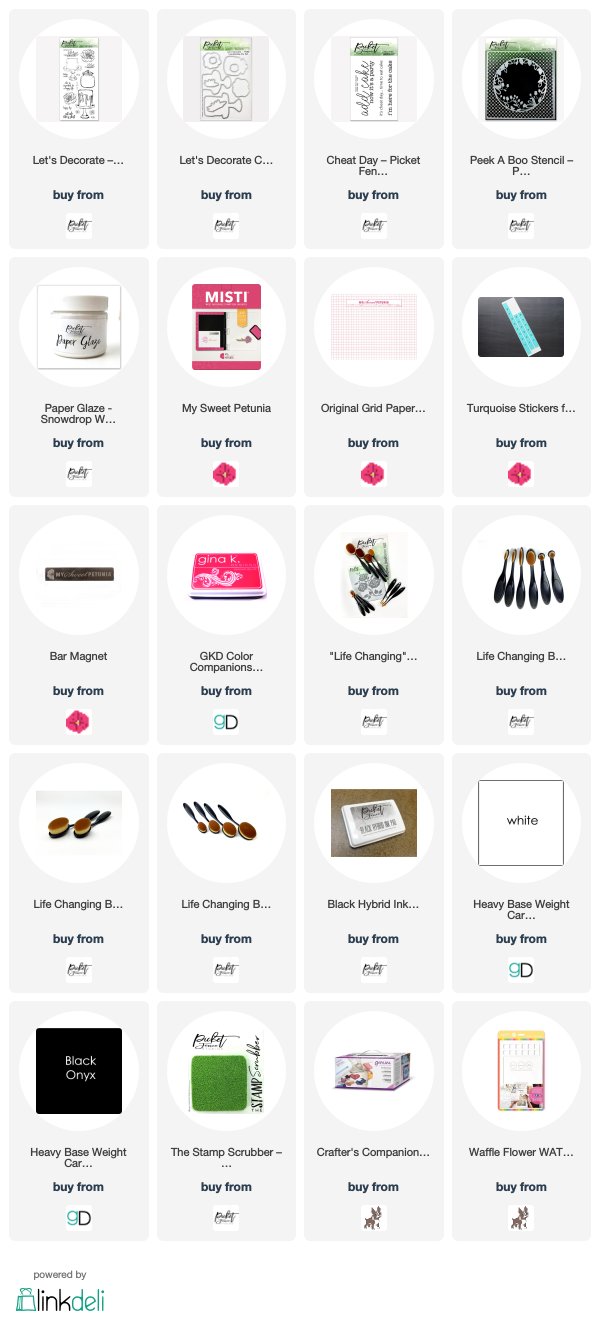This screenshot has height=1321, width=600.
Task: Open the Black Onyx Heavy Base Weight cardstock
Action: tap(79, 1121)
